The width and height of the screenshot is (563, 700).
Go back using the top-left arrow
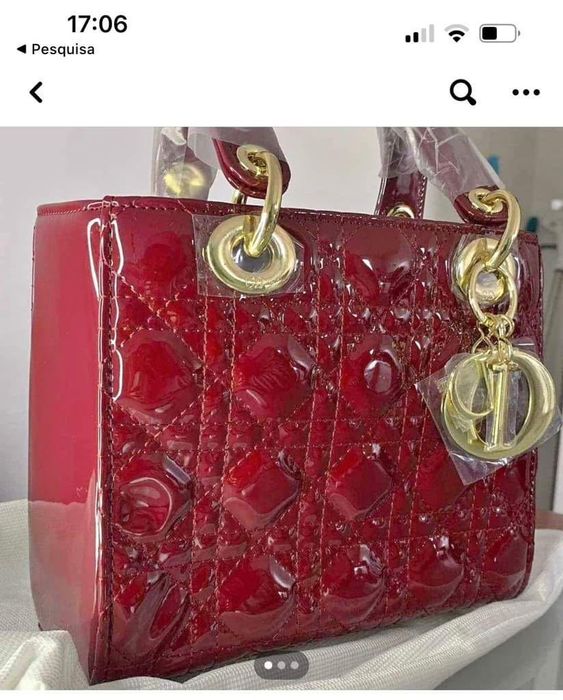37,92
